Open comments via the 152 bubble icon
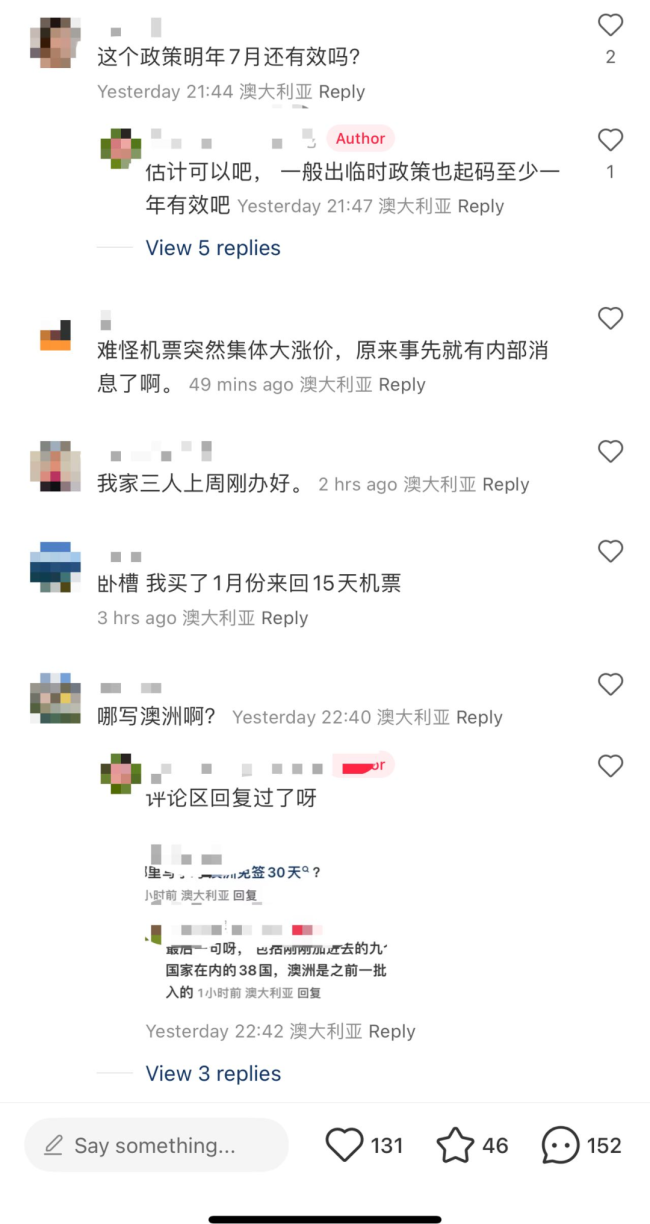This screenshot has width=650, height=1224. click(560, 1146)
